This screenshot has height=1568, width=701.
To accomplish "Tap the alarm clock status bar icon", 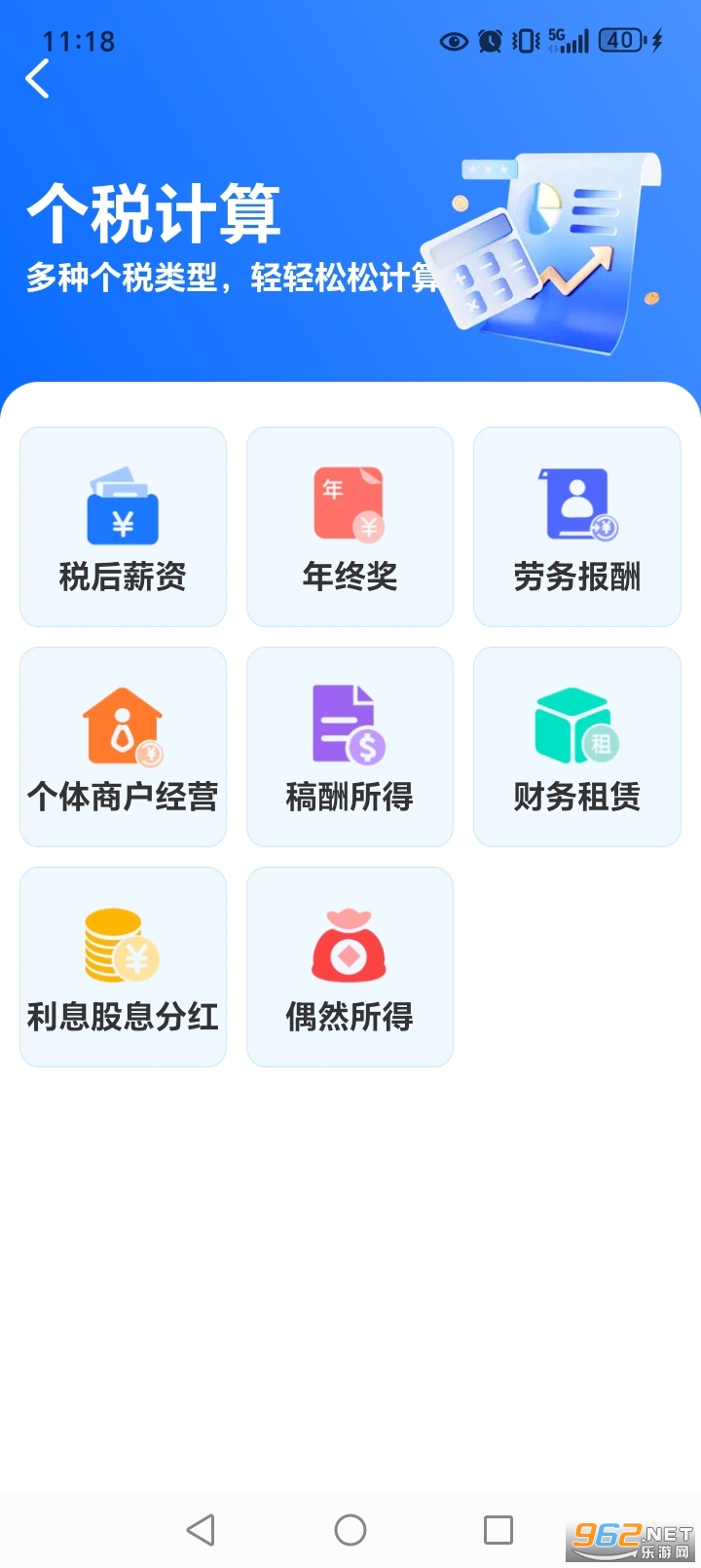I will point(489,41).
